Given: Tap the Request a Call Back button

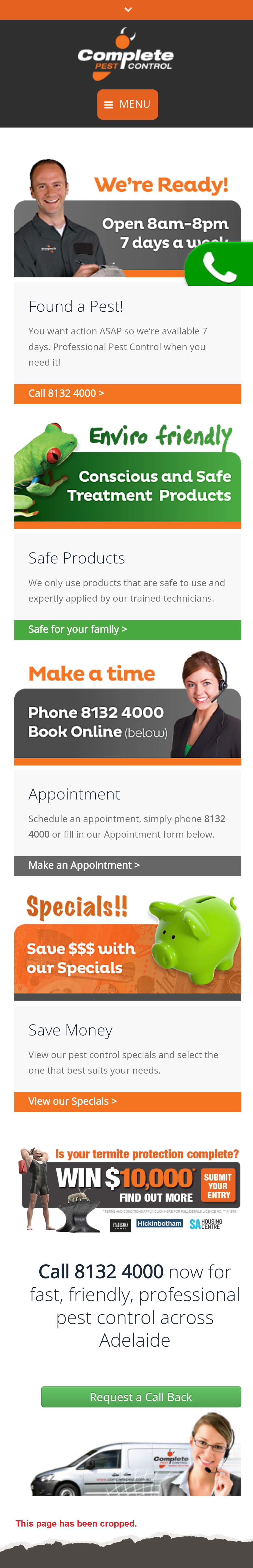Looking at the screenshot, I should tap(141, 1396).
